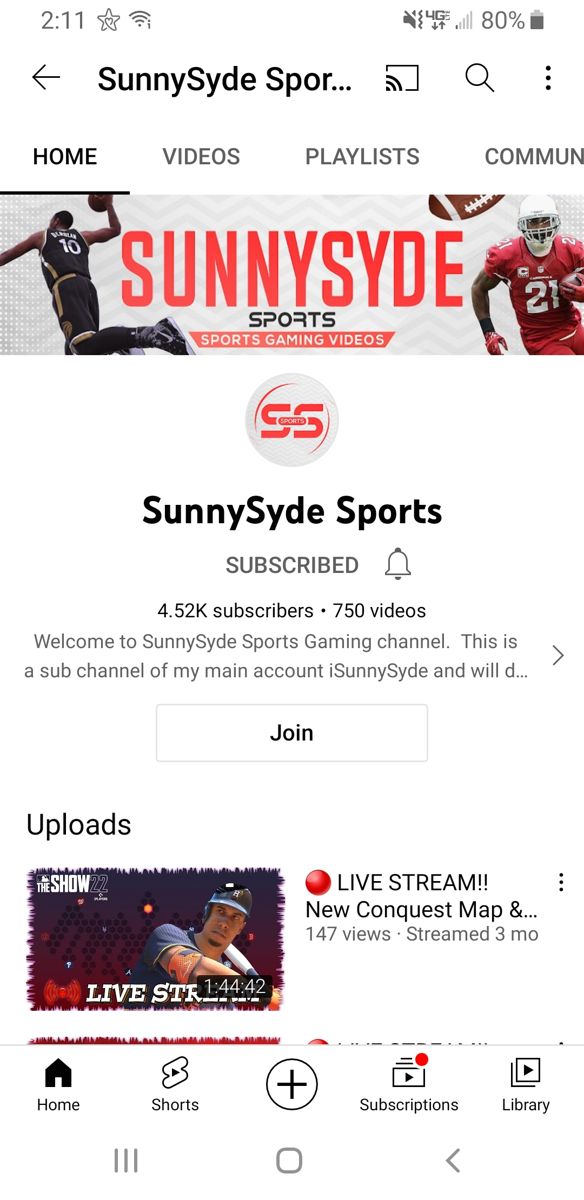Image resolution: width=584 pixels, height=1200 pixels.
Task: Open the Shorts tab
Action: [175, 1086]
